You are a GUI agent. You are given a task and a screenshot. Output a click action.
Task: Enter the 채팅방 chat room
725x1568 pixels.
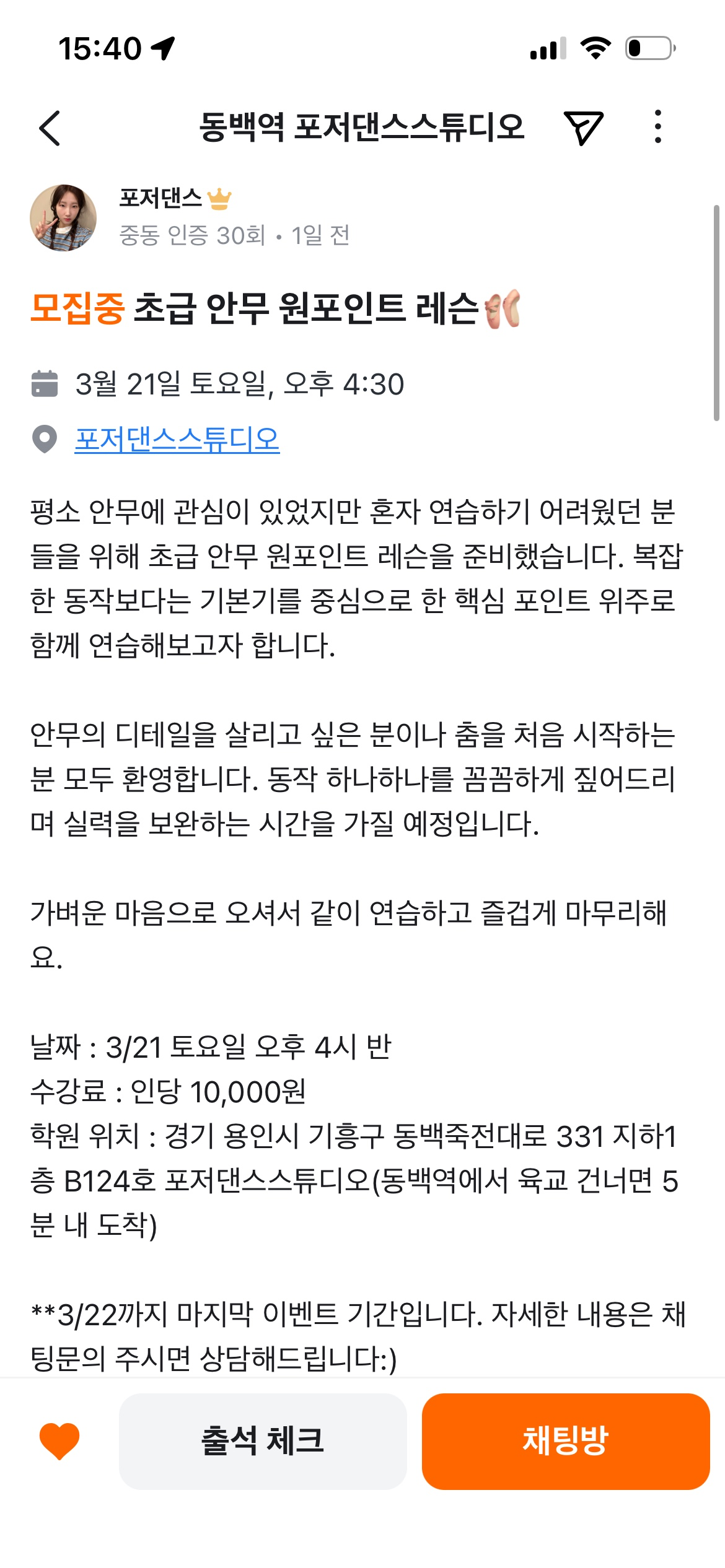coord(565,1441)
